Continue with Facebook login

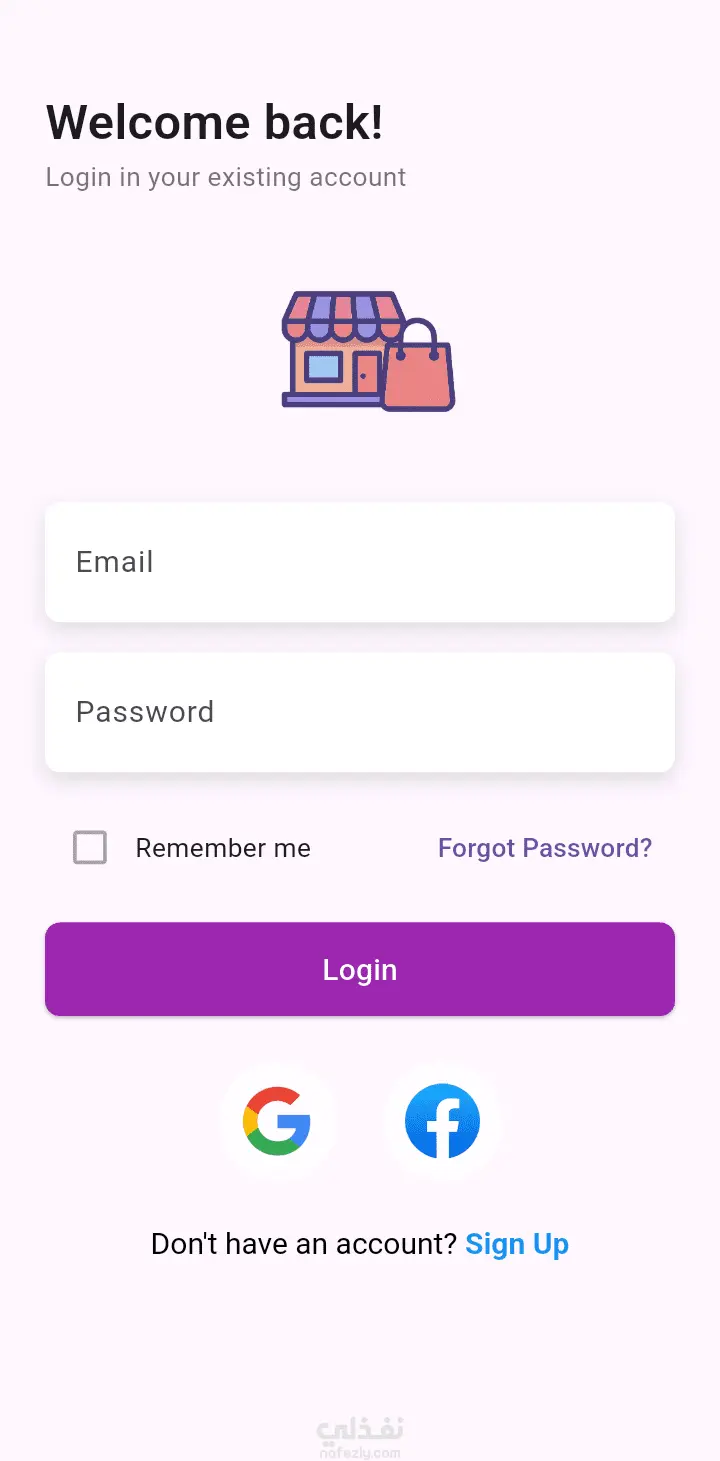[x=442, y=1121]
